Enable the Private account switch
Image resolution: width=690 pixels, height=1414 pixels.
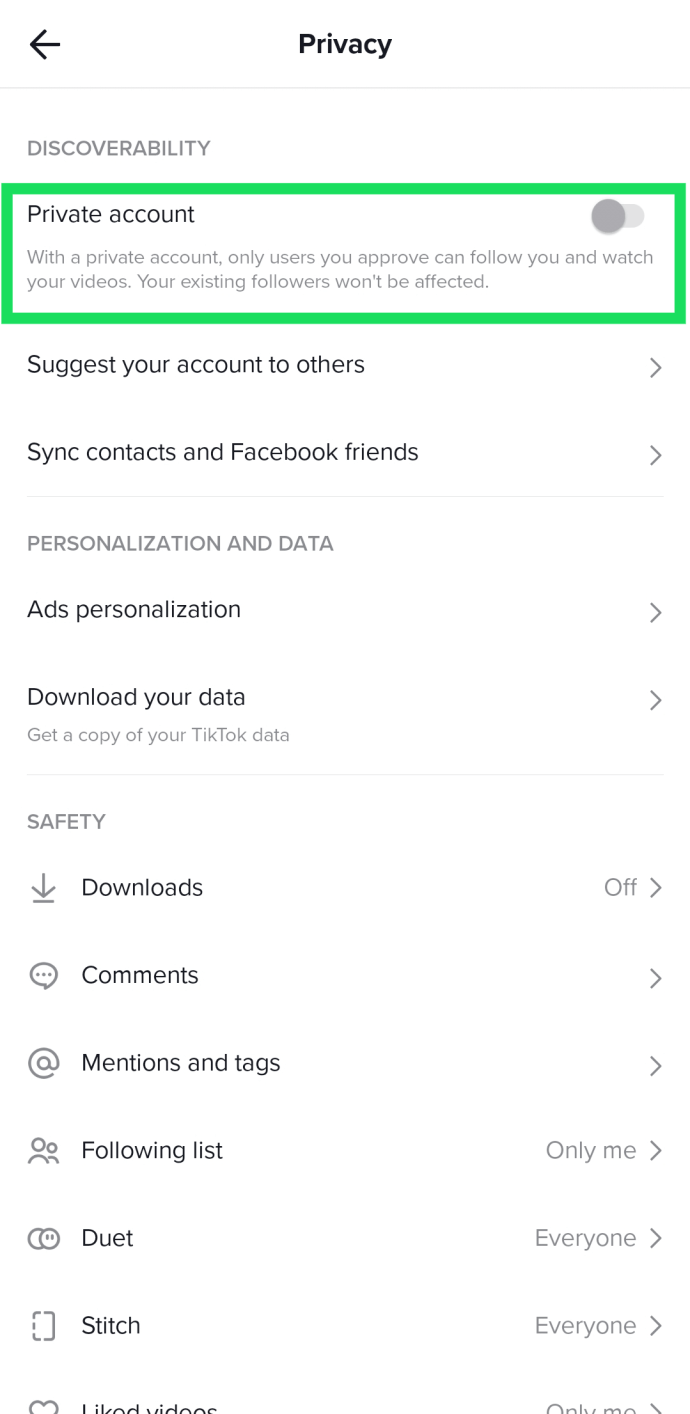(618, 215)
